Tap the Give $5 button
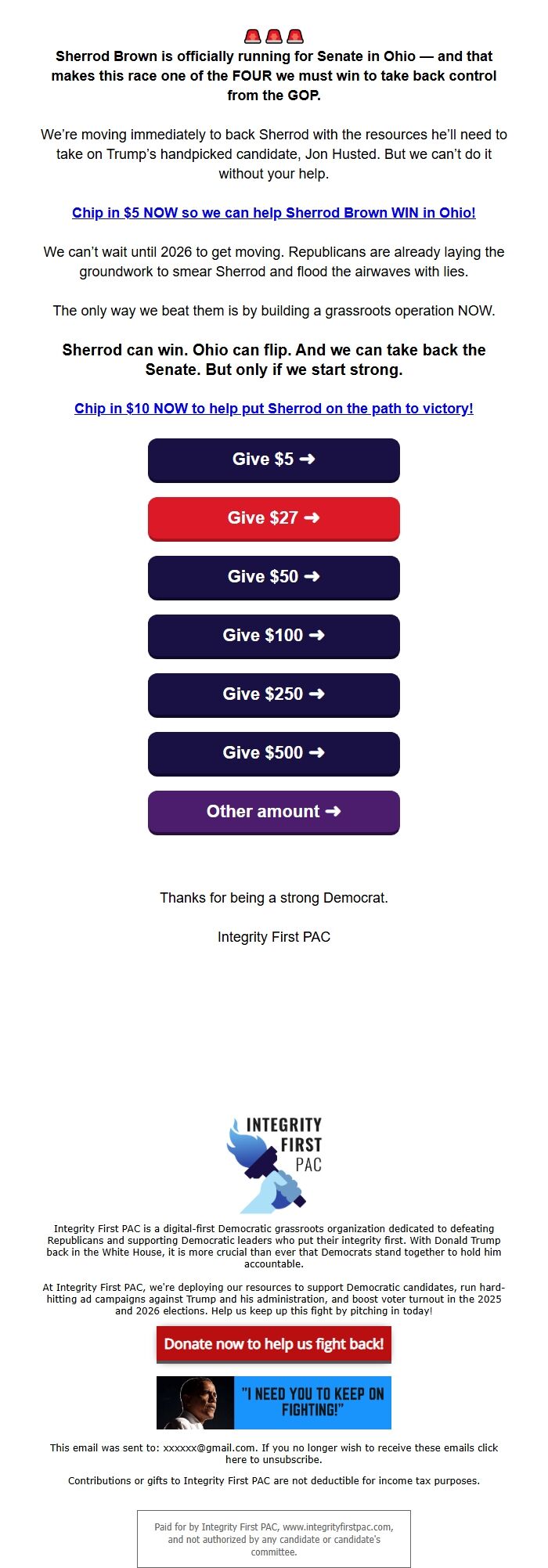Viewport: 548px width, 1568px height. [x=273, y=460]
